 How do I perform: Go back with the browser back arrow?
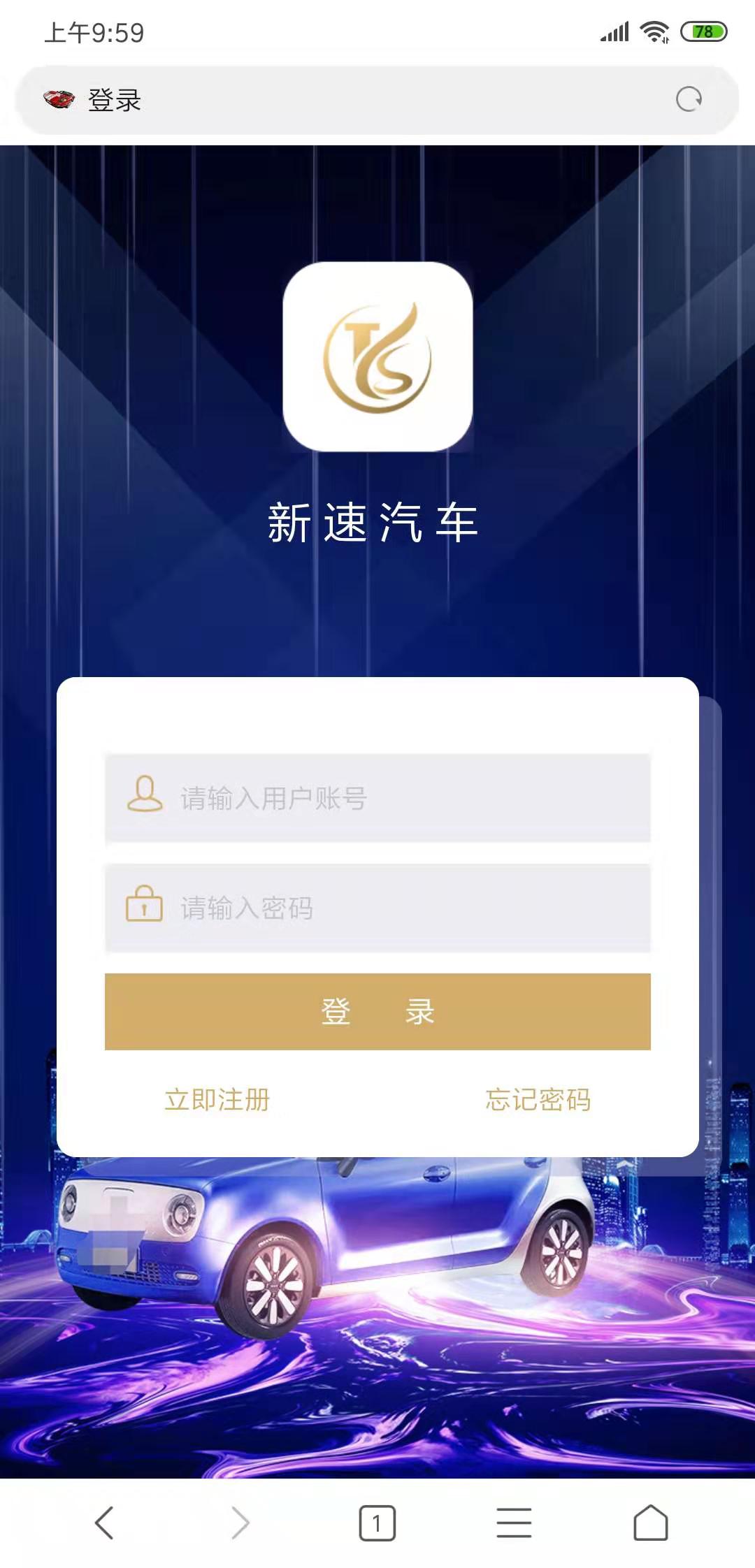pos(104,1523)
